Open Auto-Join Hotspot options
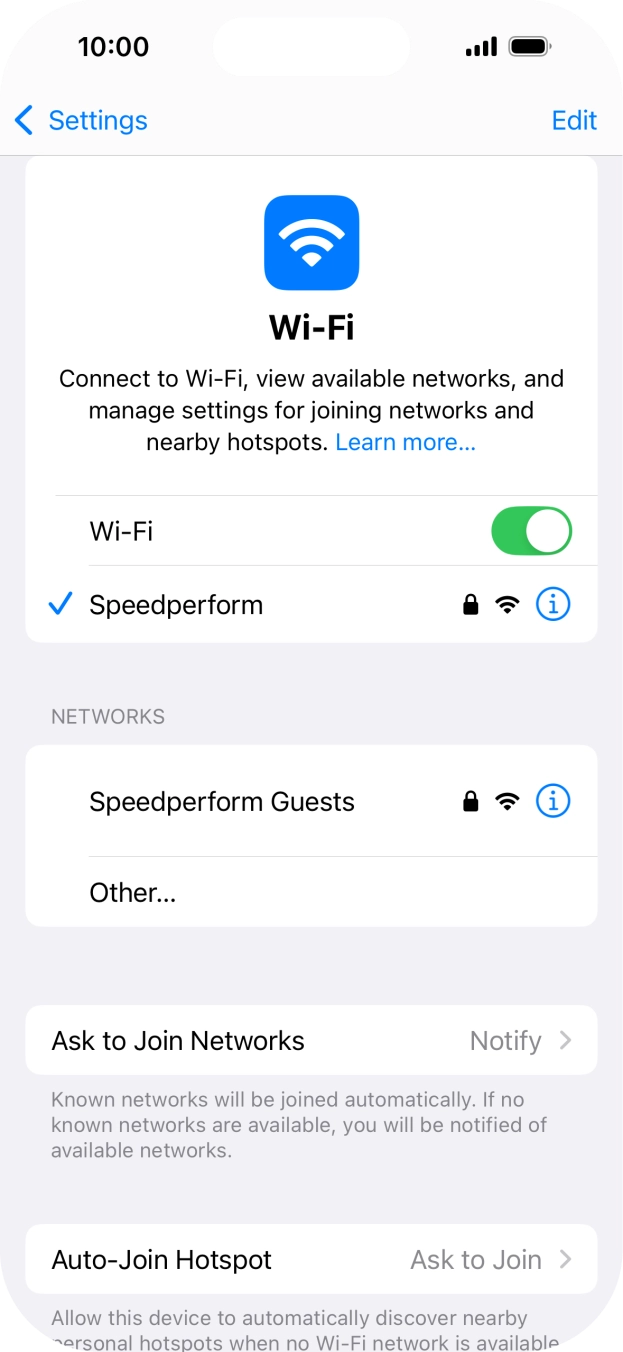 tap(311, 1260)
